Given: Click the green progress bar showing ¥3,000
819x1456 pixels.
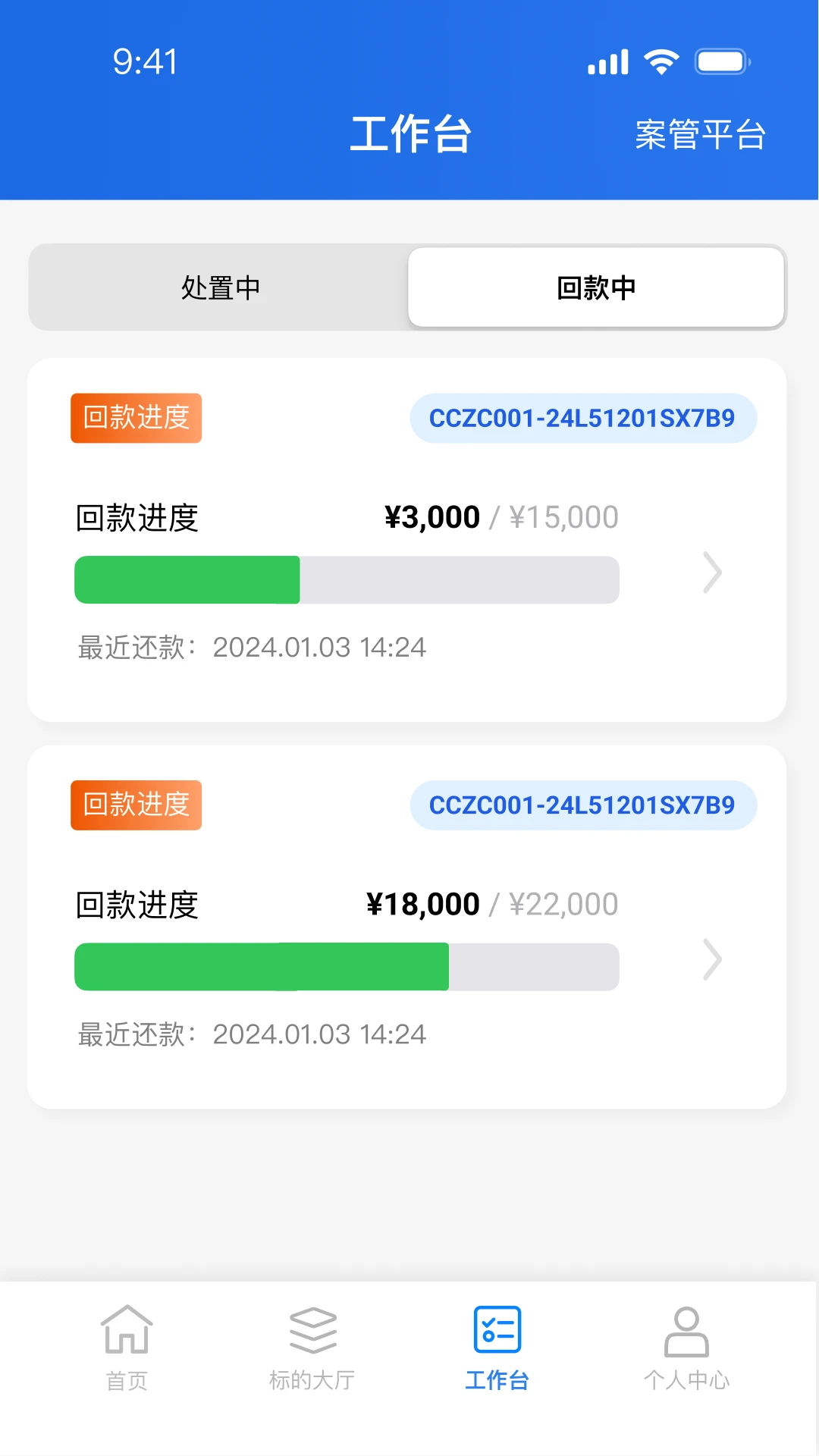Looking at the screenshot, I should tap(187, 579).
